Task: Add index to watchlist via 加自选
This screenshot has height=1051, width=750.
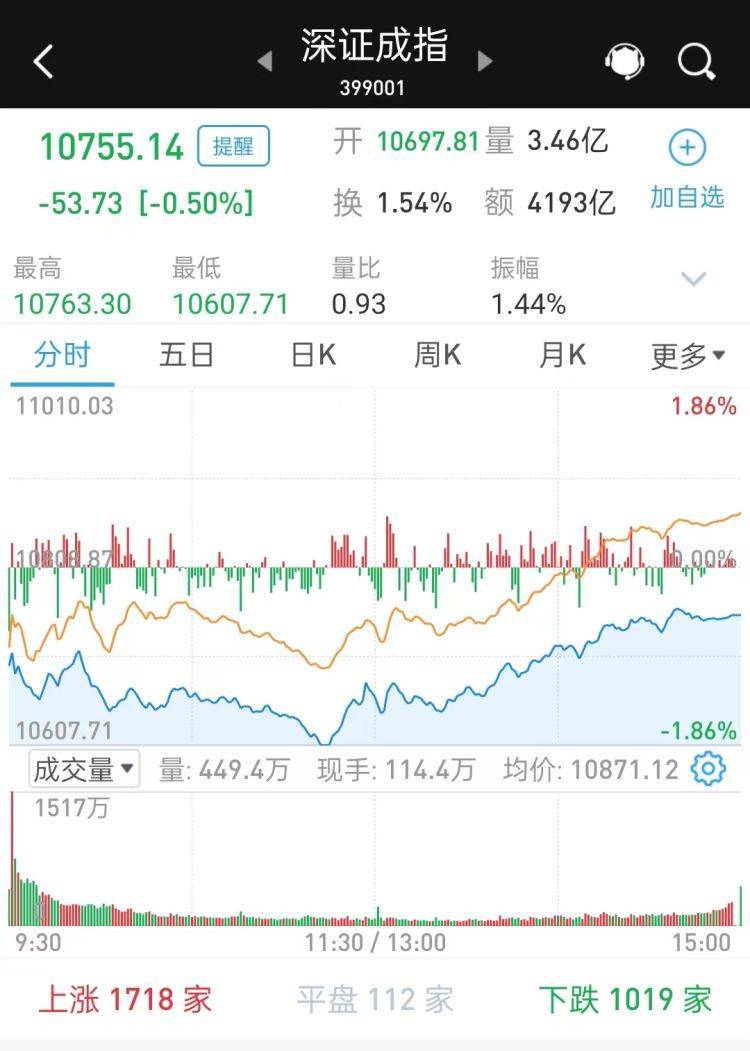Action: pyautogui.click(x=687, y=171)
